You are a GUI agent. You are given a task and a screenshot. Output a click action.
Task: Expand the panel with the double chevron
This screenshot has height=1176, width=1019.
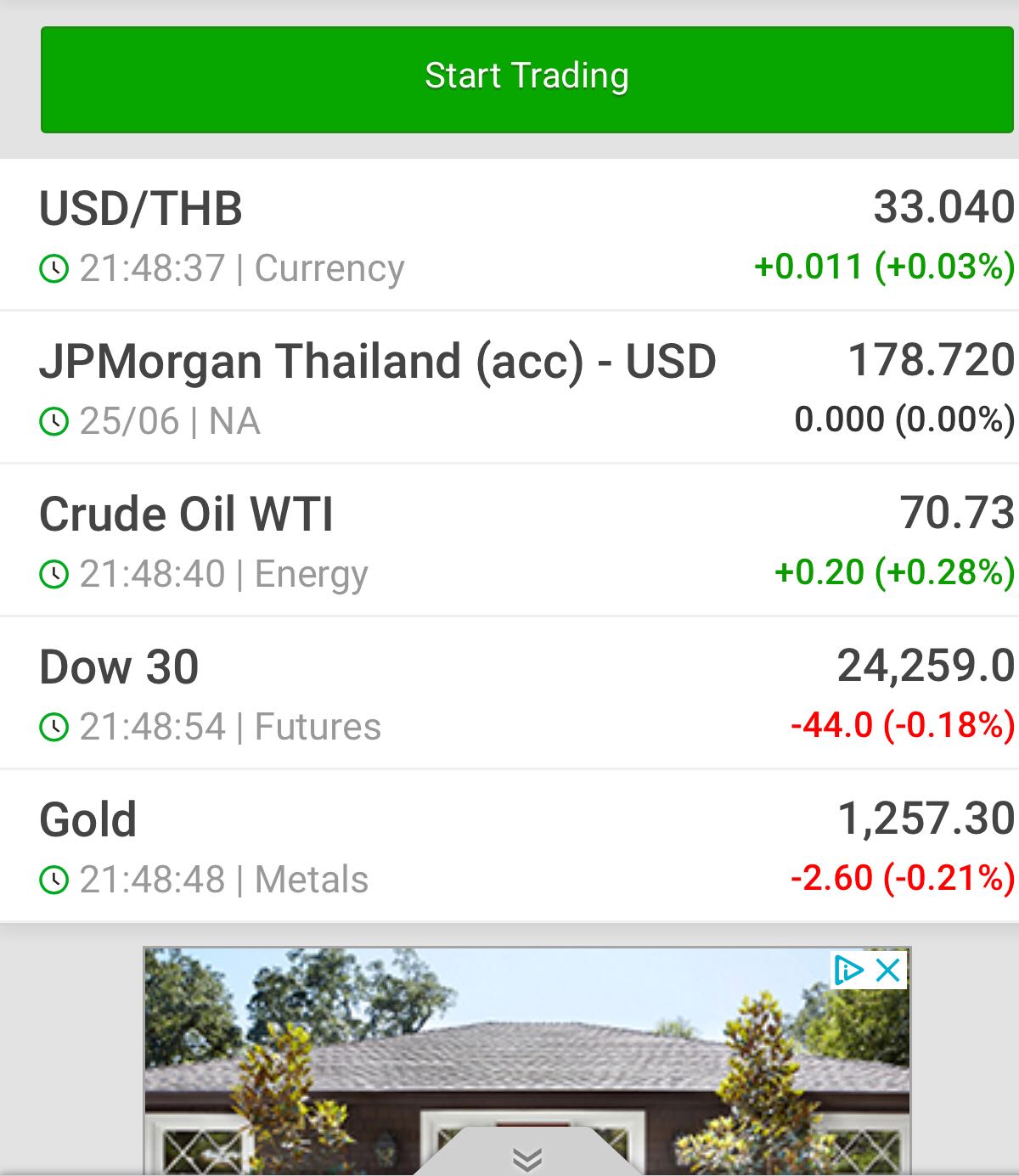tap(527, 1158)
